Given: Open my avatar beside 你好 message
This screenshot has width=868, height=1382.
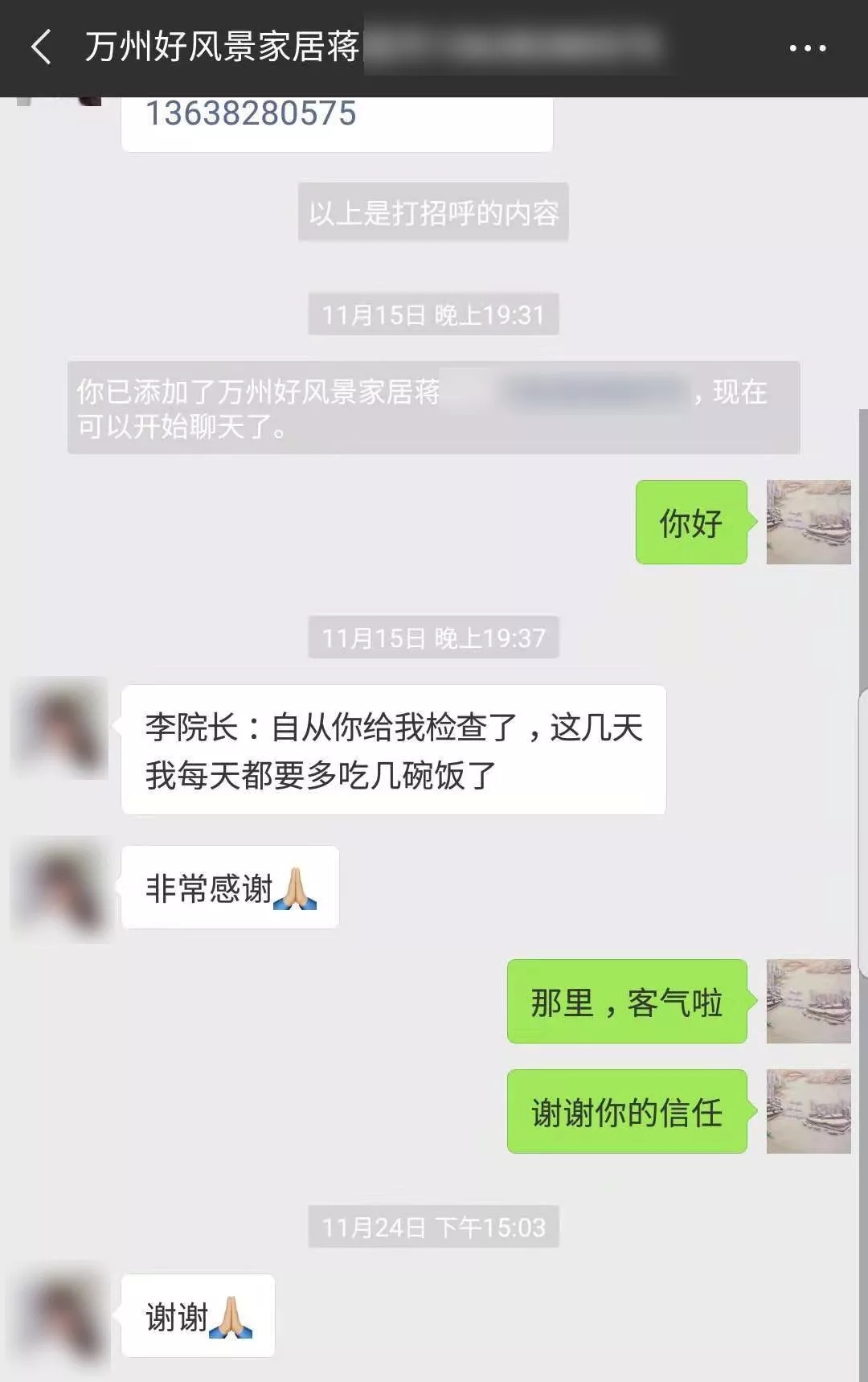Looking at the screenshot, I should point(808,522).
